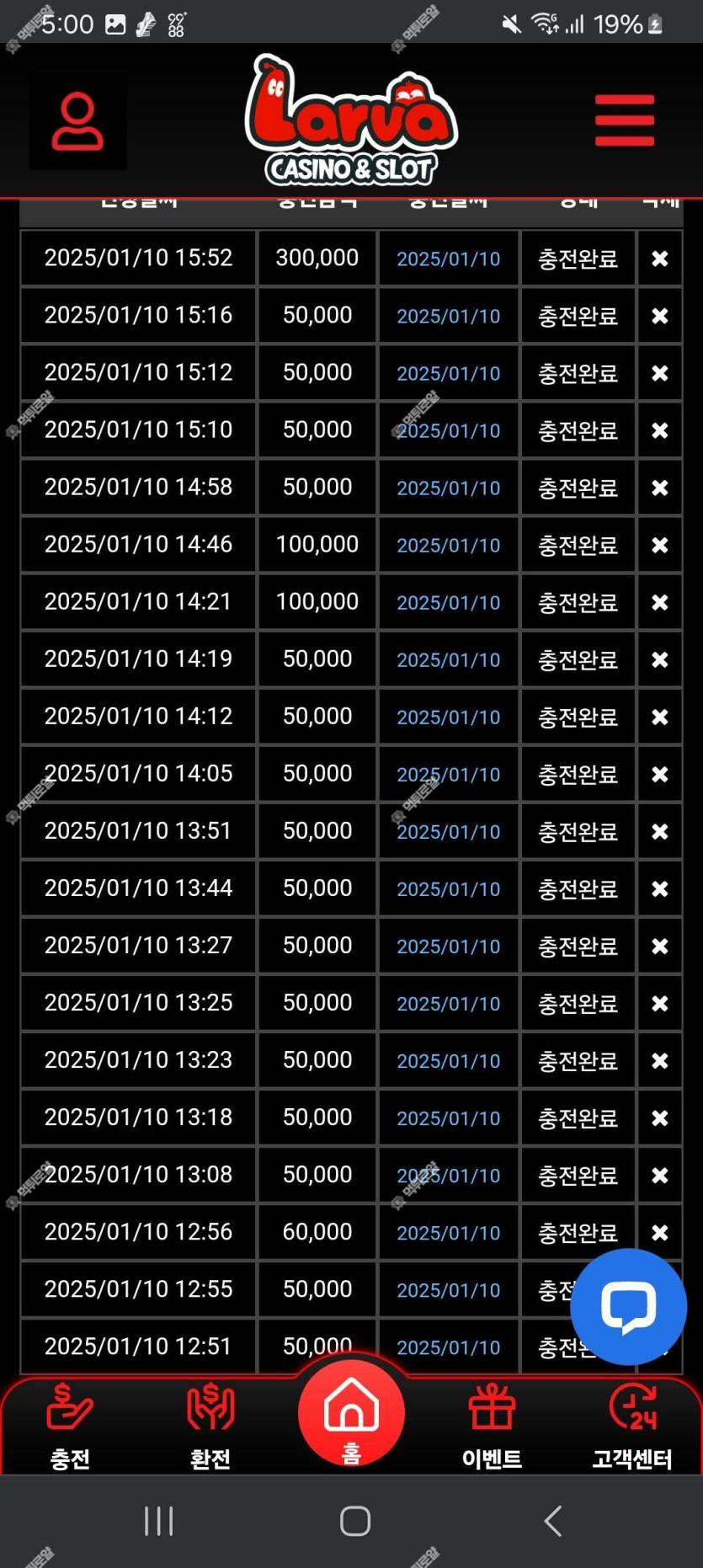Image resolution: width=703 pixels, height=1568 pixels.
Task: Tap the Larva Casino & Slot logo
Action: click(351, 120)
